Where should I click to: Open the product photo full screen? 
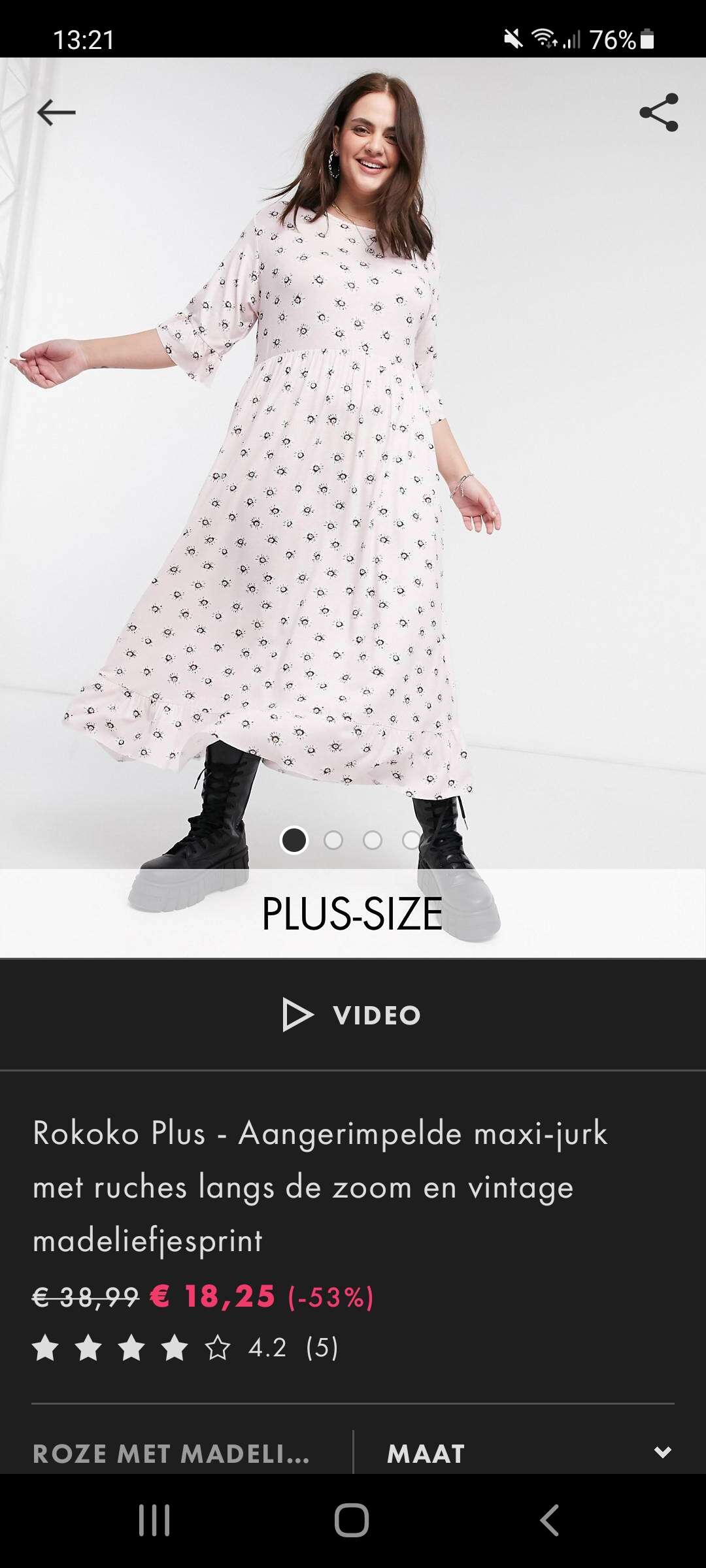click(x=353, y=457)
